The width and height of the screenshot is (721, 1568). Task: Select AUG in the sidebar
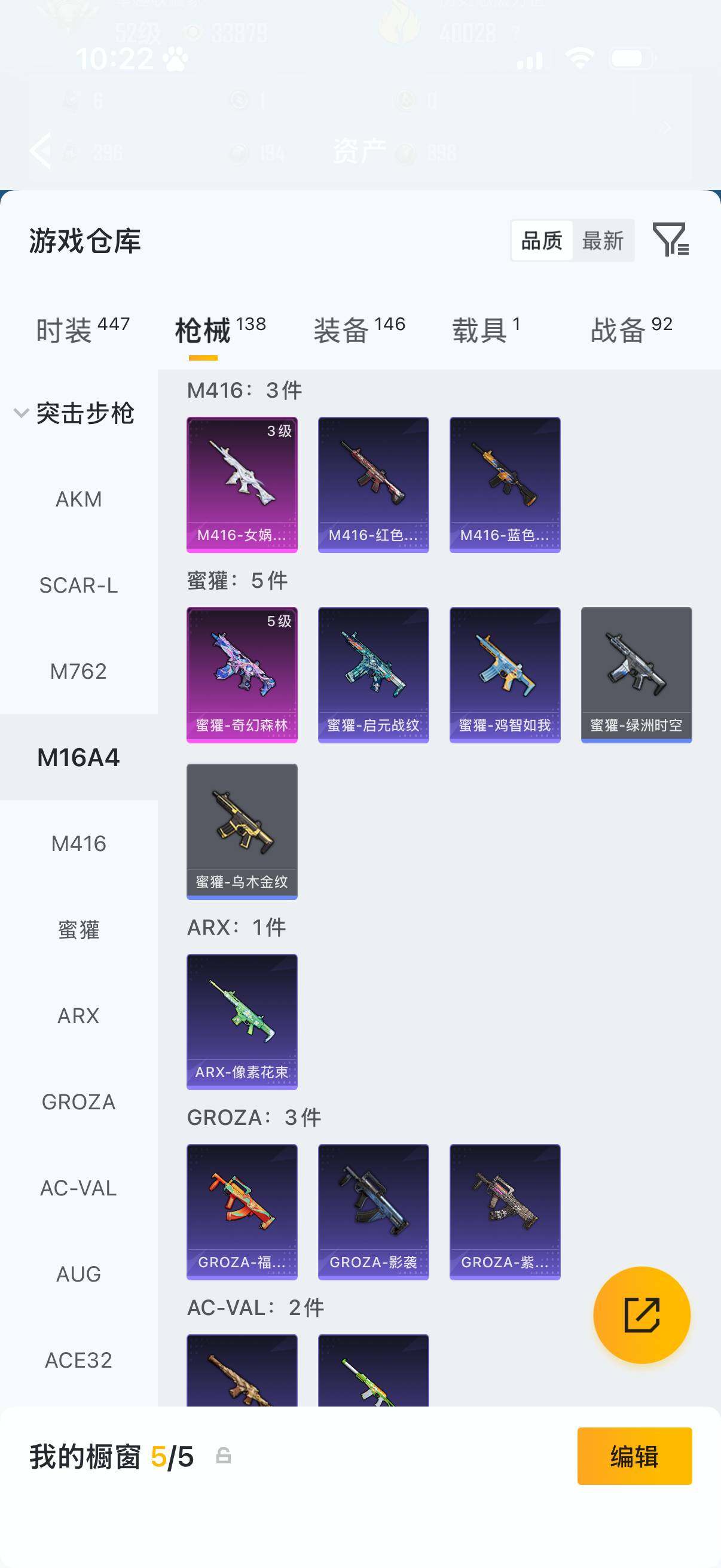[78, 1274]
